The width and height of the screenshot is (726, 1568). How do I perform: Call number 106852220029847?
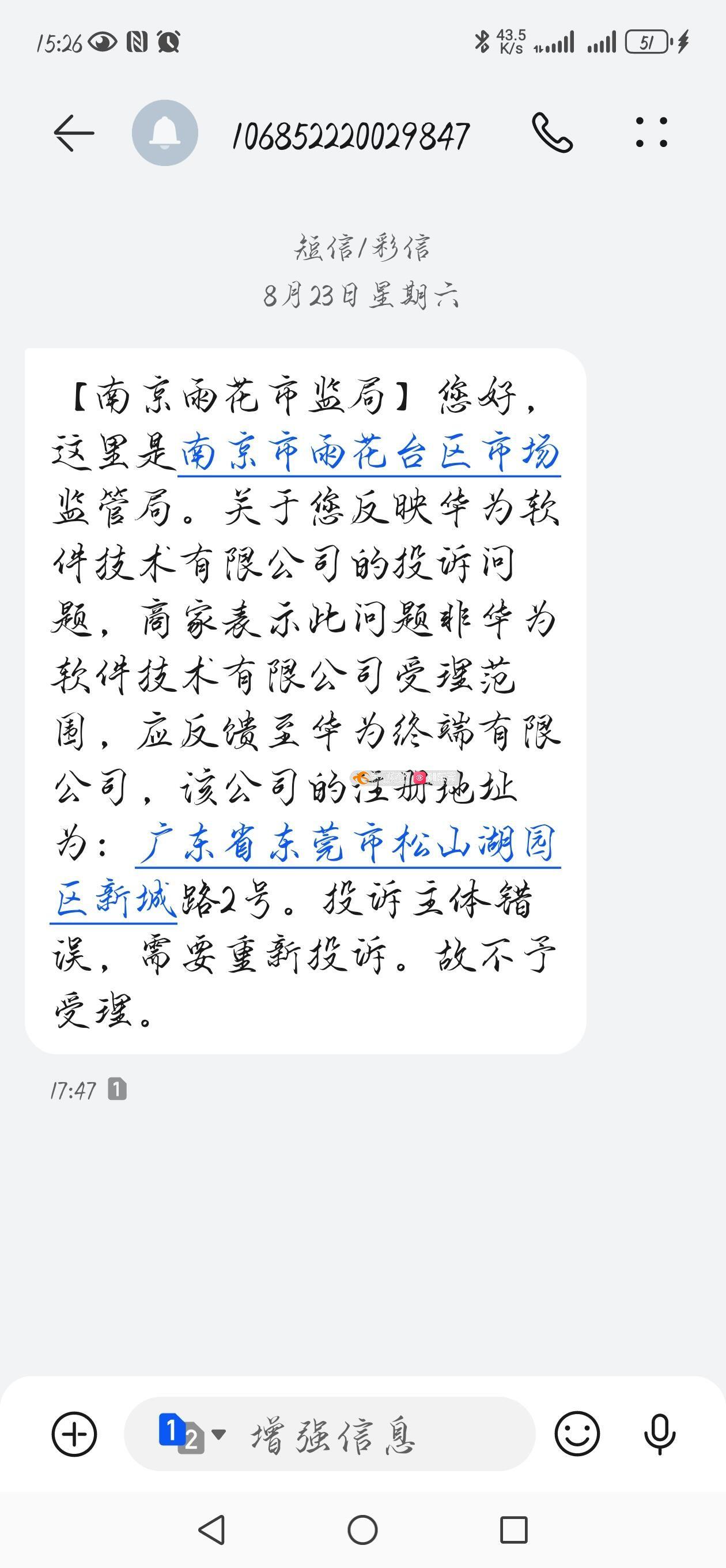coord(552,133)
